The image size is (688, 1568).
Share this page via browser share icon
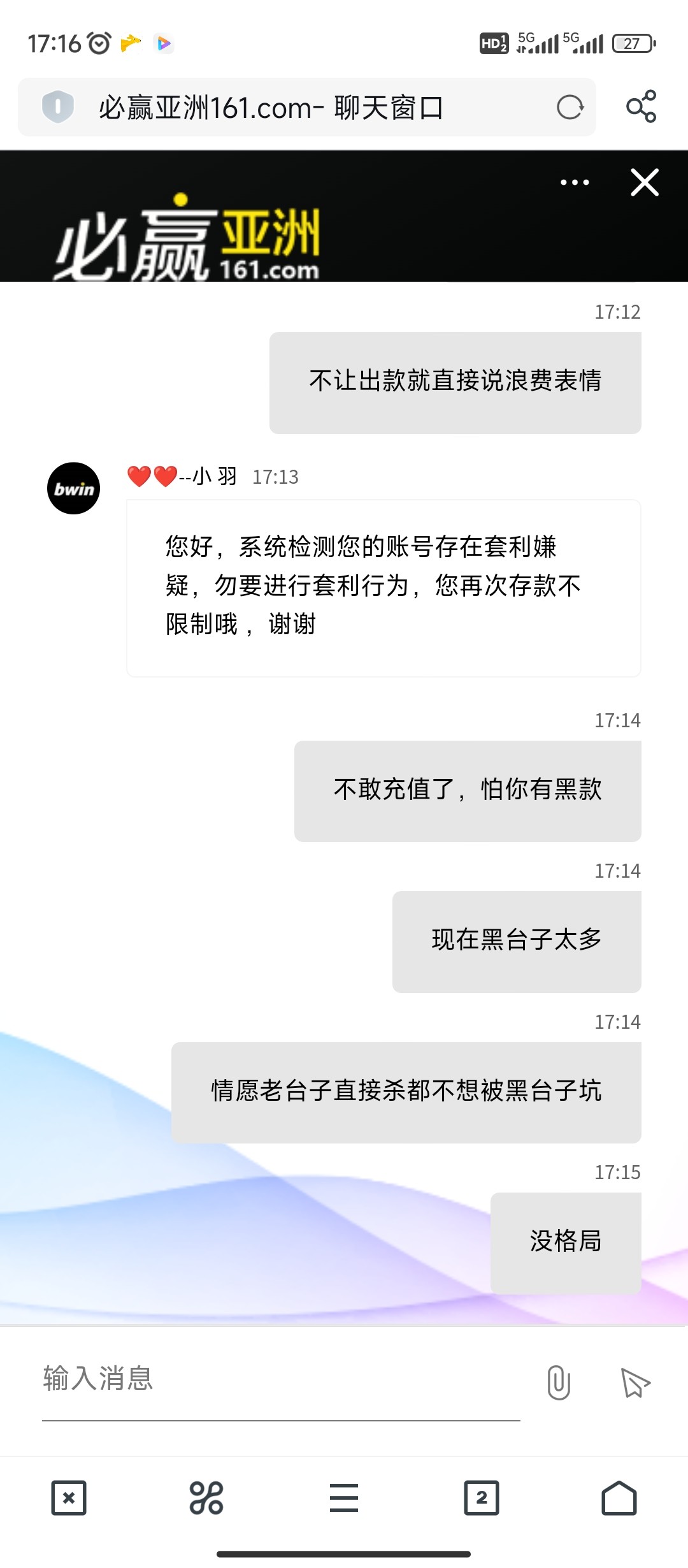pyautogui.click(x=641, y=106)
